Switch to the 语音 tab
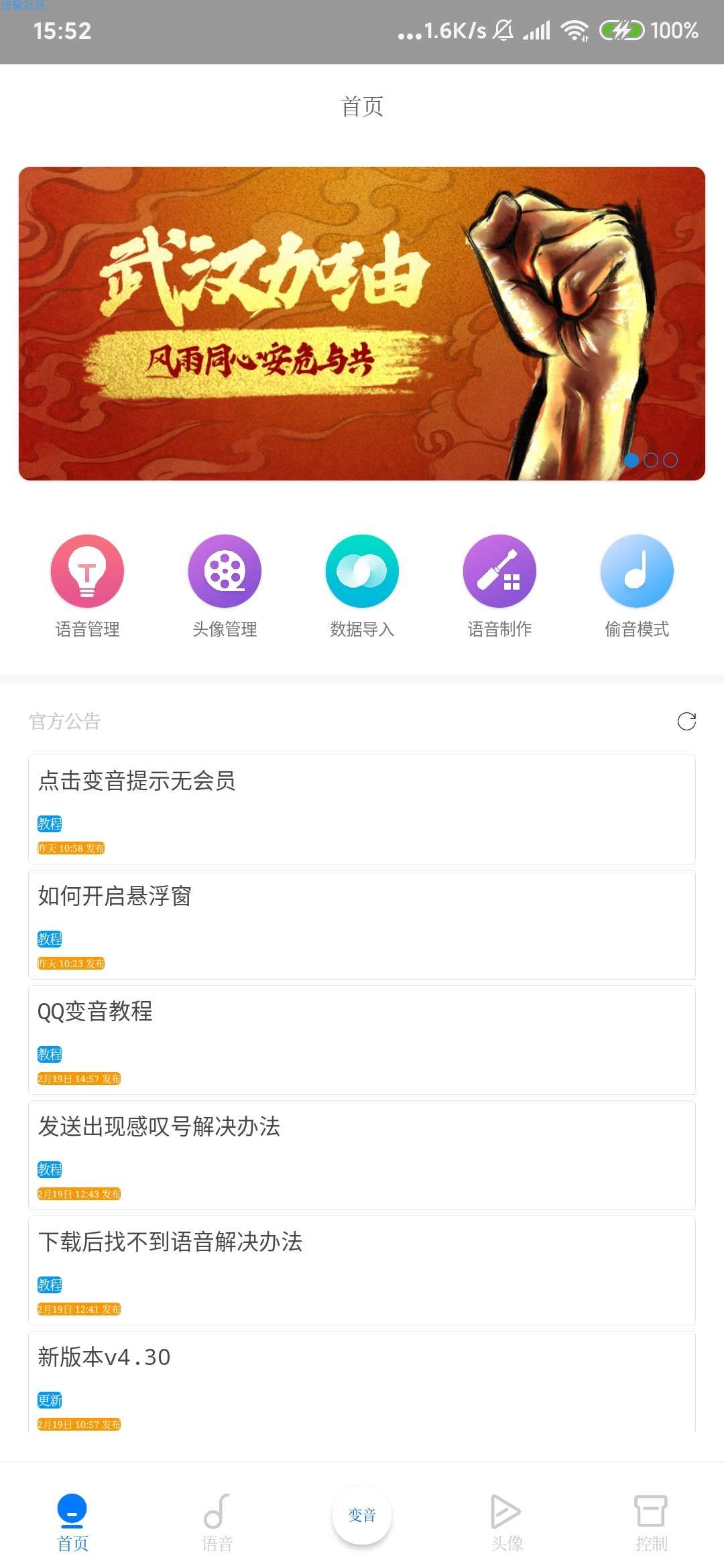Image resolution: width=724 pixels, height=1568 pixels. (x=217, y=1522)
